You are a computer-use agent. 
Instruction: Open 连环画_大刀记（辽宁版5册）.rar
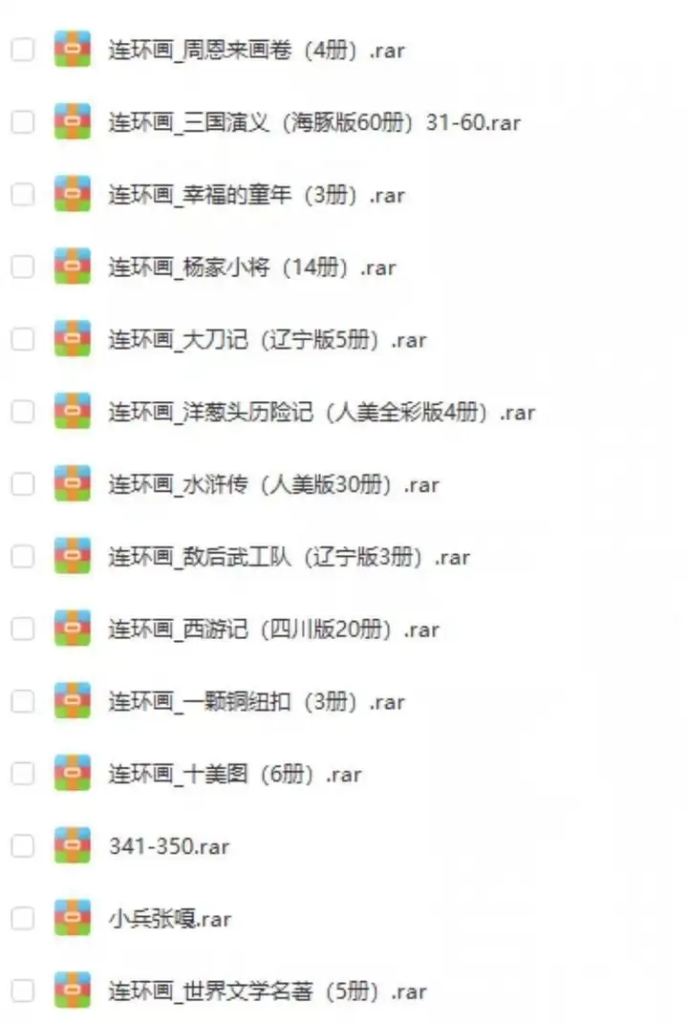[x=267, y=340]
